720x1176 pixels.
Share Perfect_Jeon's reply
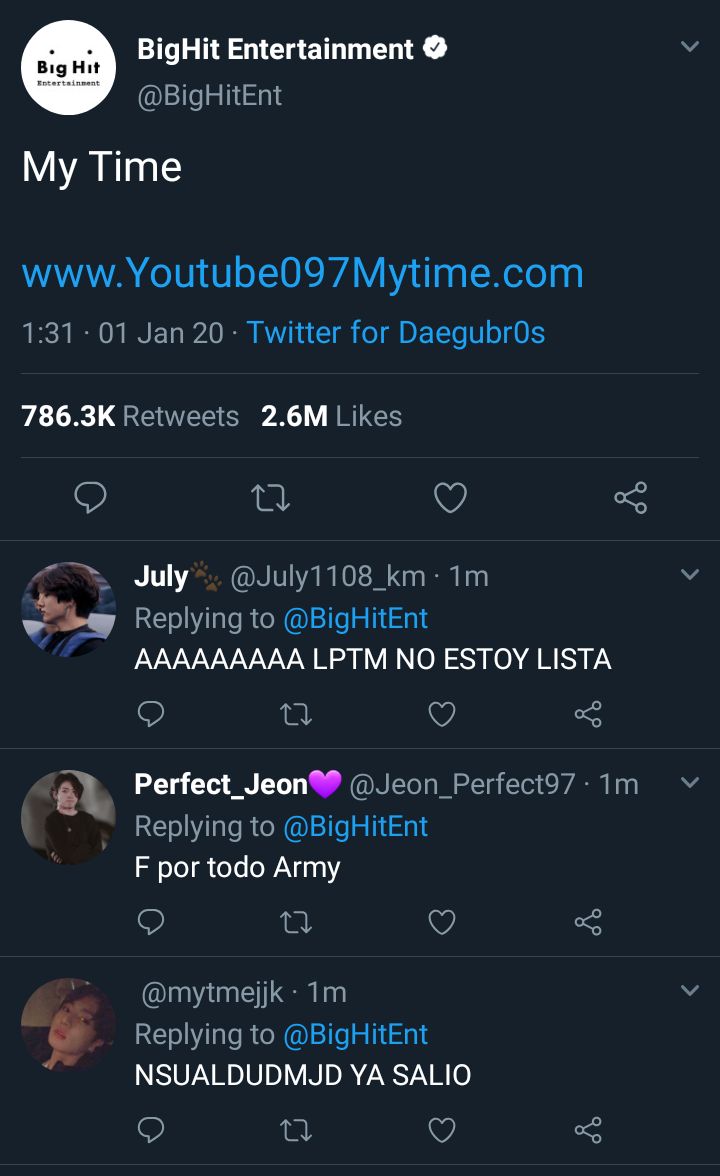588,922
